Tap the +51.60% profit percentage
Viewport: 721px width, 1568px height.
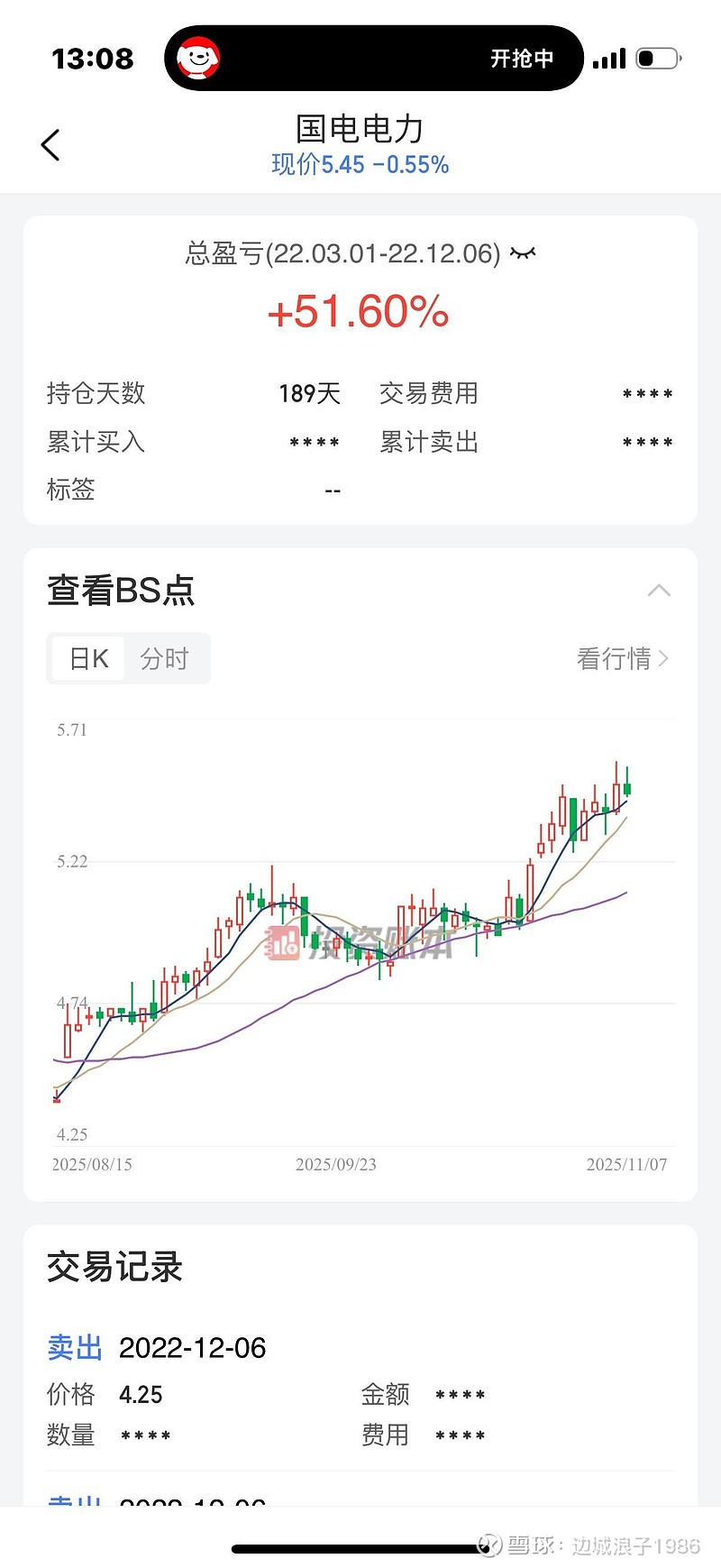[360, 314]
